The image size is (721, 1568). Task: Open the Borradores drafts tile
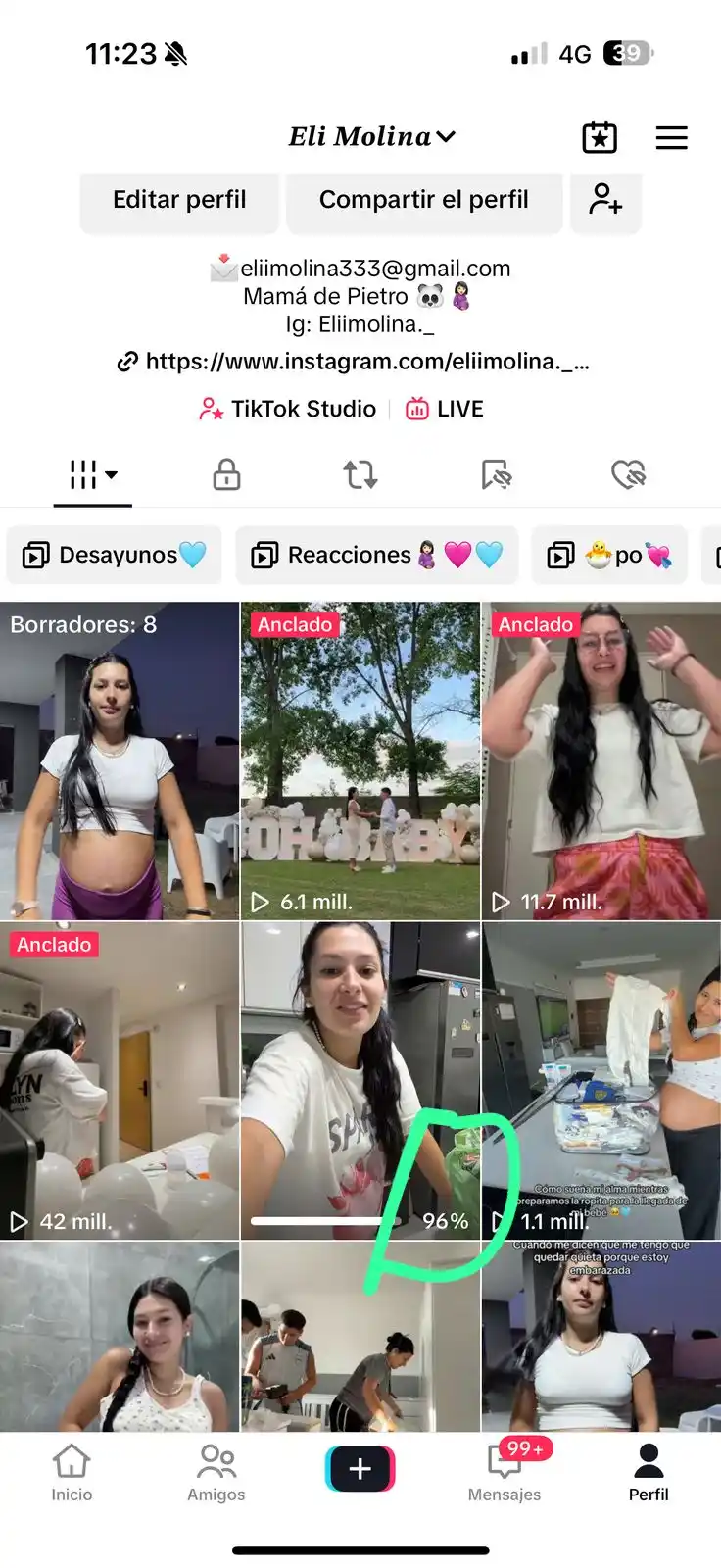120,760
